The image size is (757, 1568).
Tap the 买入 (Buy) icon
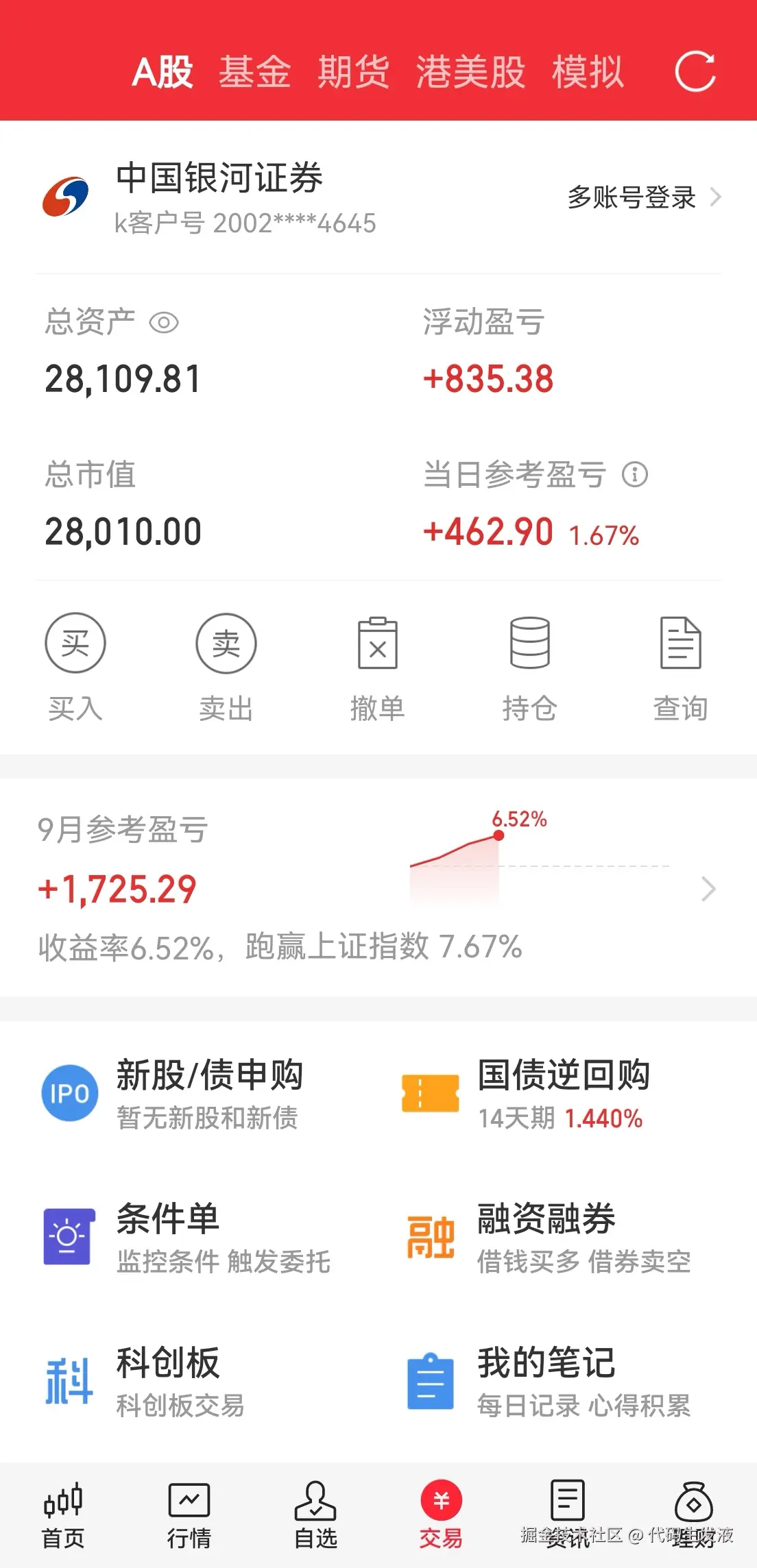click(x=75, y=644)
